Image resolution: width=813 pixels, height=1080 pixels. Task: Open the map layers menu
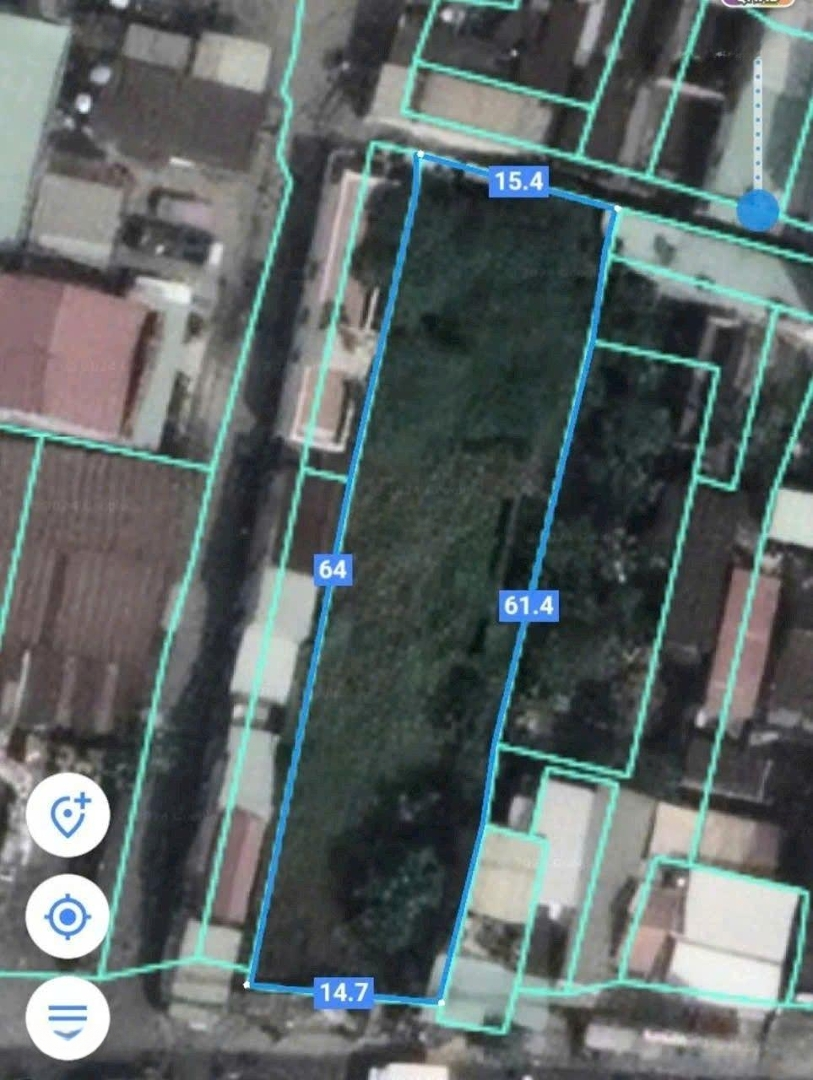click(68, 1017)
